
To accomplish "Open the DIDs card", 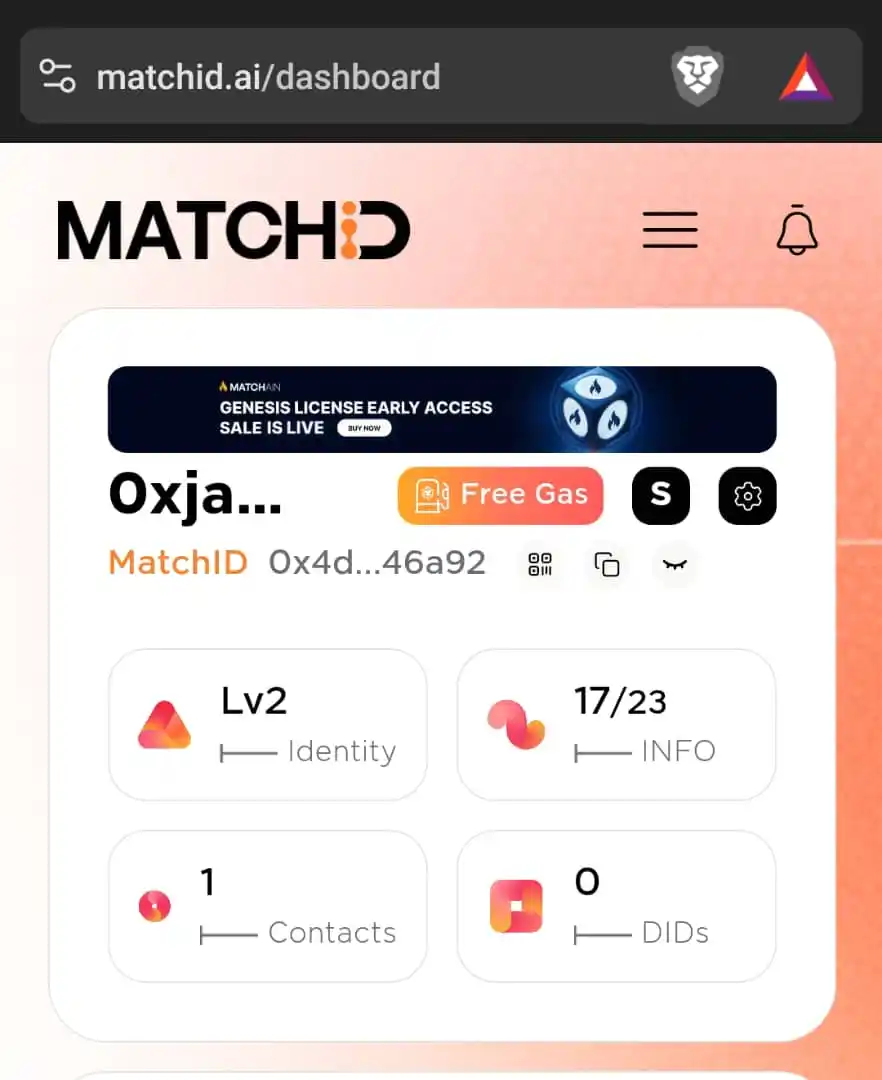I will pos(616,906).
